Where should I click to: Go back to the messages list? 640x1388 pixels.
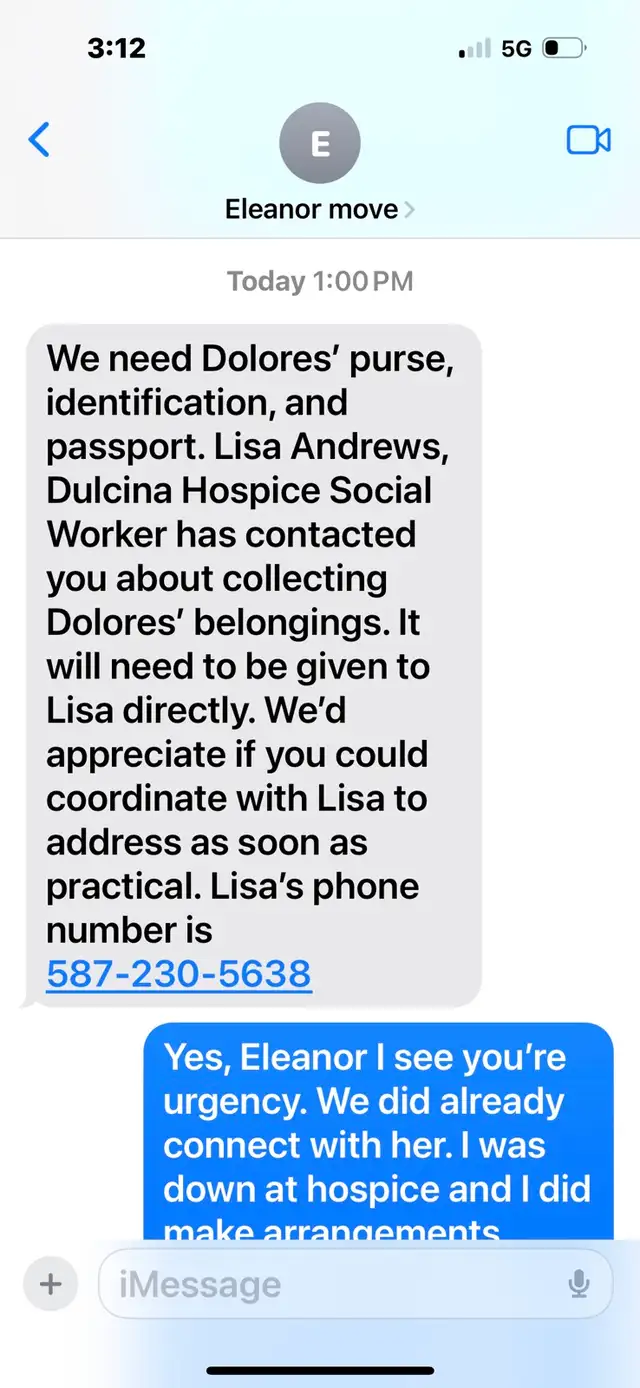click(x=39, y=140)
